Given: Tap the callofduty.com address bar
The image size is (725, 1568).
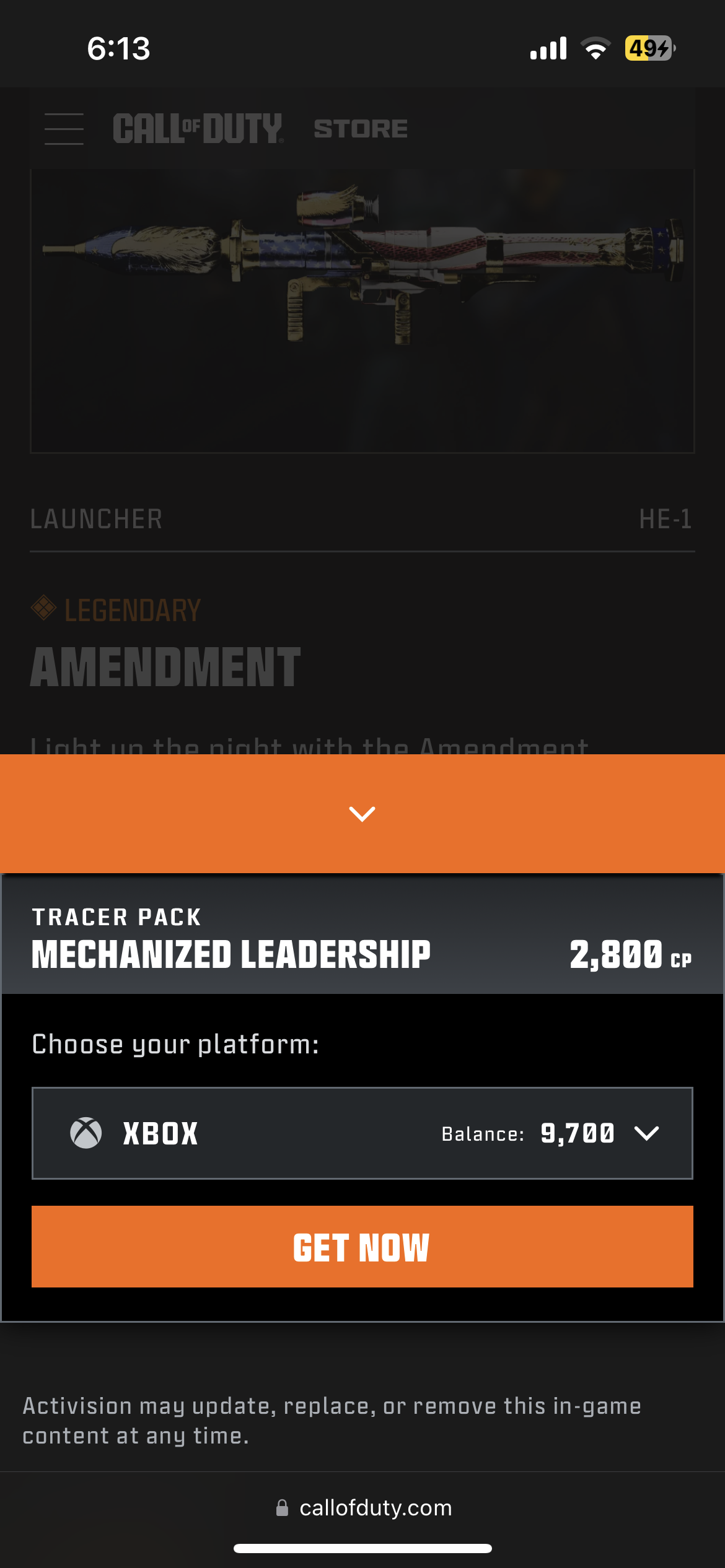Looking at the screenshot, I should point(363,1507).
